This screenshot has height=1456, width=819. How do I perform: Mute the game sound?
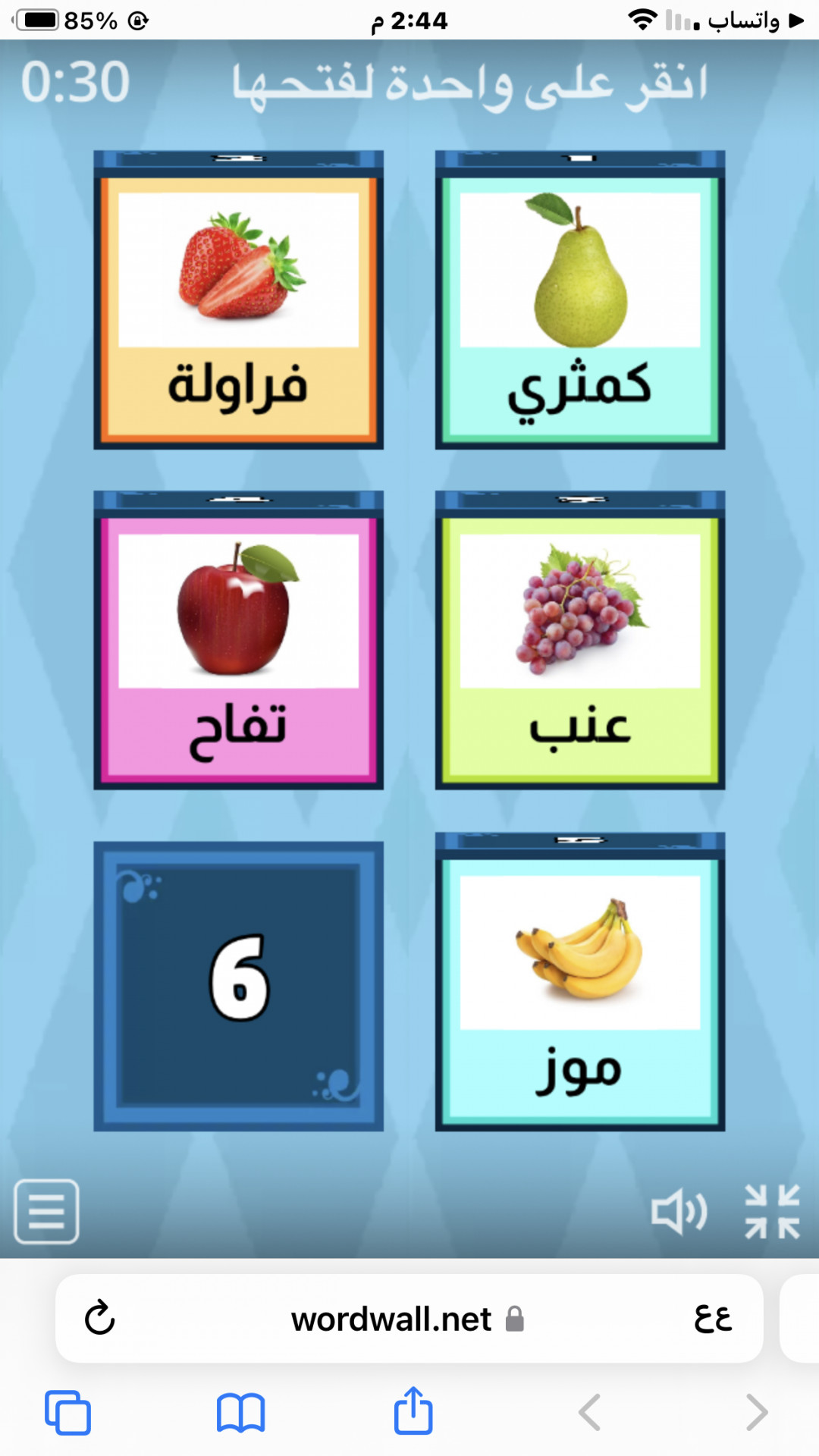coord(679,1211)
